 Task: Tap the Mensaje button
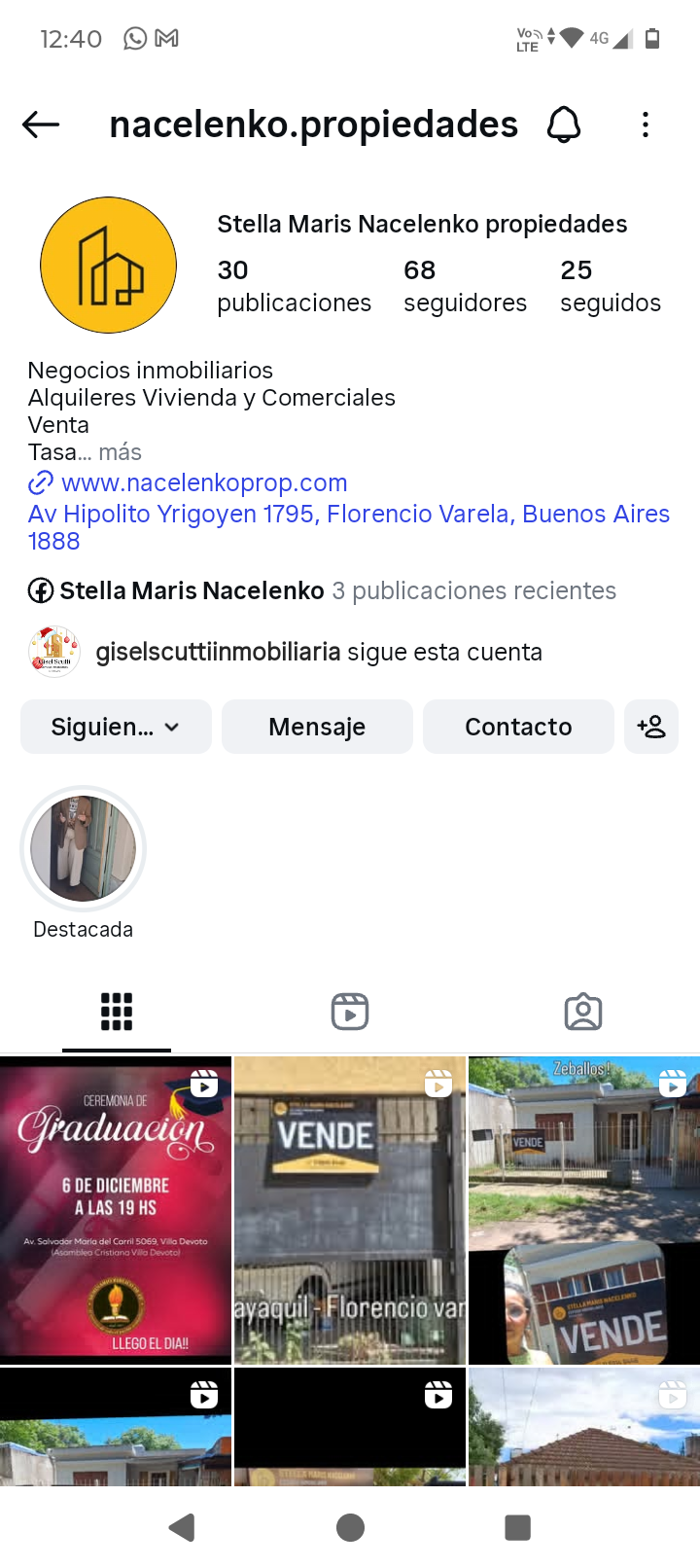pyautogui.click(x=317, y=727)
